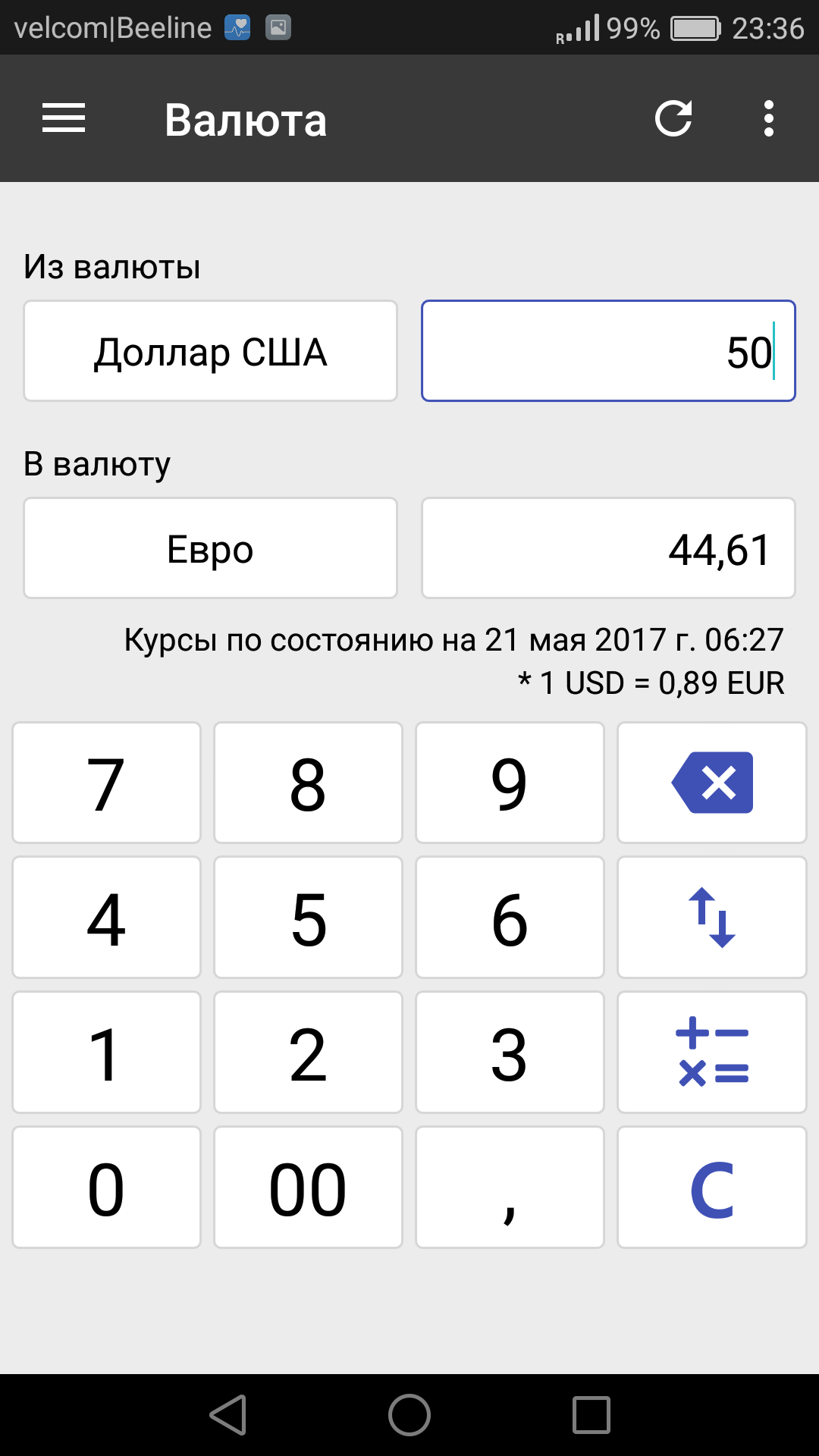Change the source currency Доллар США
819x1456 pixels.
[x=211, y=351]
